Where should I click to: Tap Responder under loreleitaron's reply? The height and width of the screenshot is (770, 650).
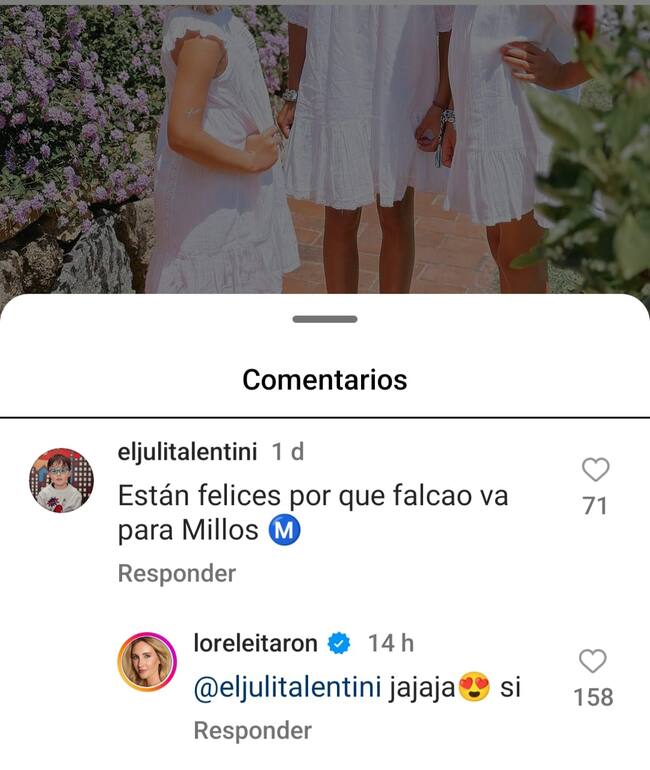tap(252, 730)
